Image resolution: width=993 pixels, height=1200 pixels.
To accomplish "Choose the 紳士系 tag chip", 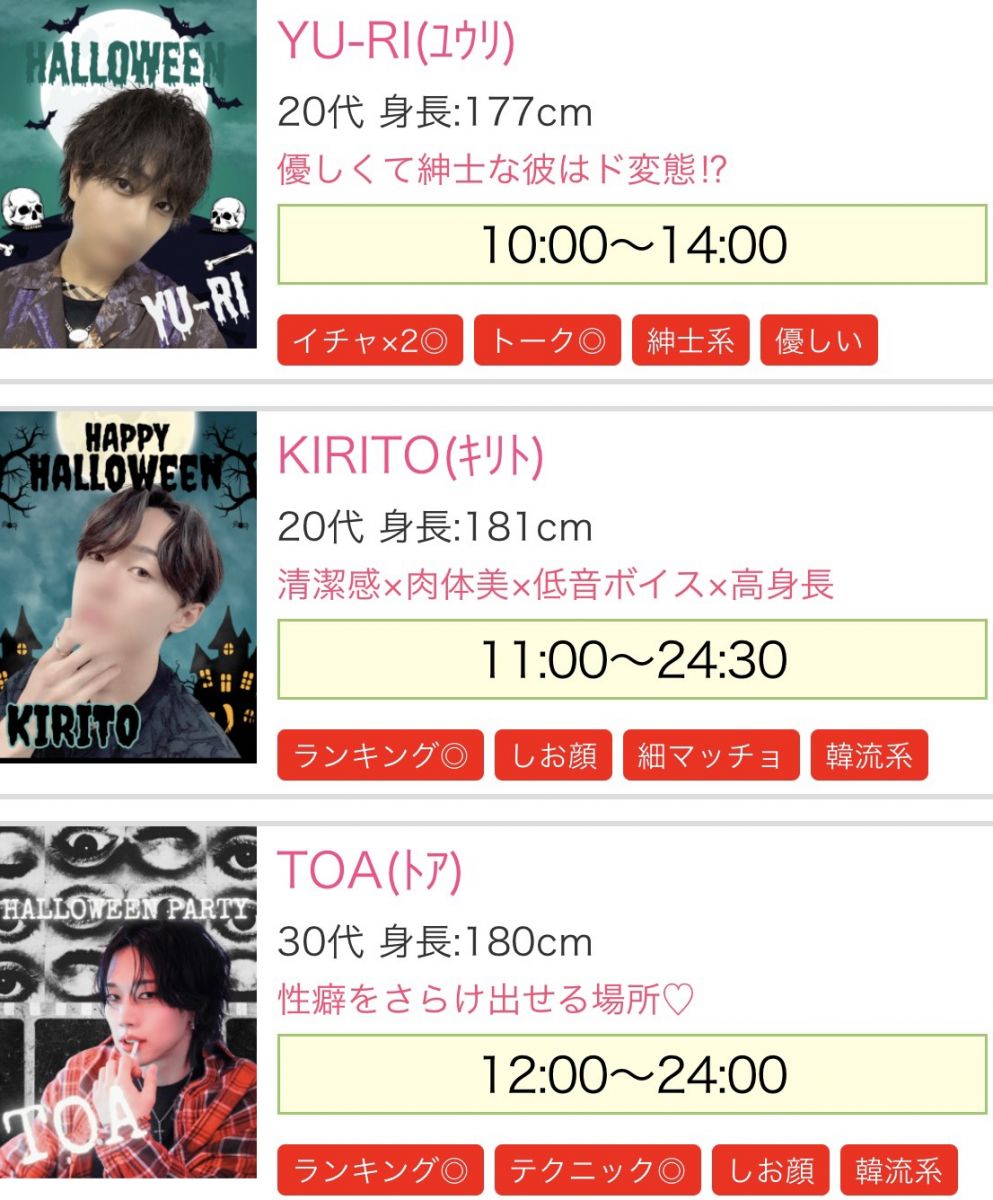I will 690,341.
